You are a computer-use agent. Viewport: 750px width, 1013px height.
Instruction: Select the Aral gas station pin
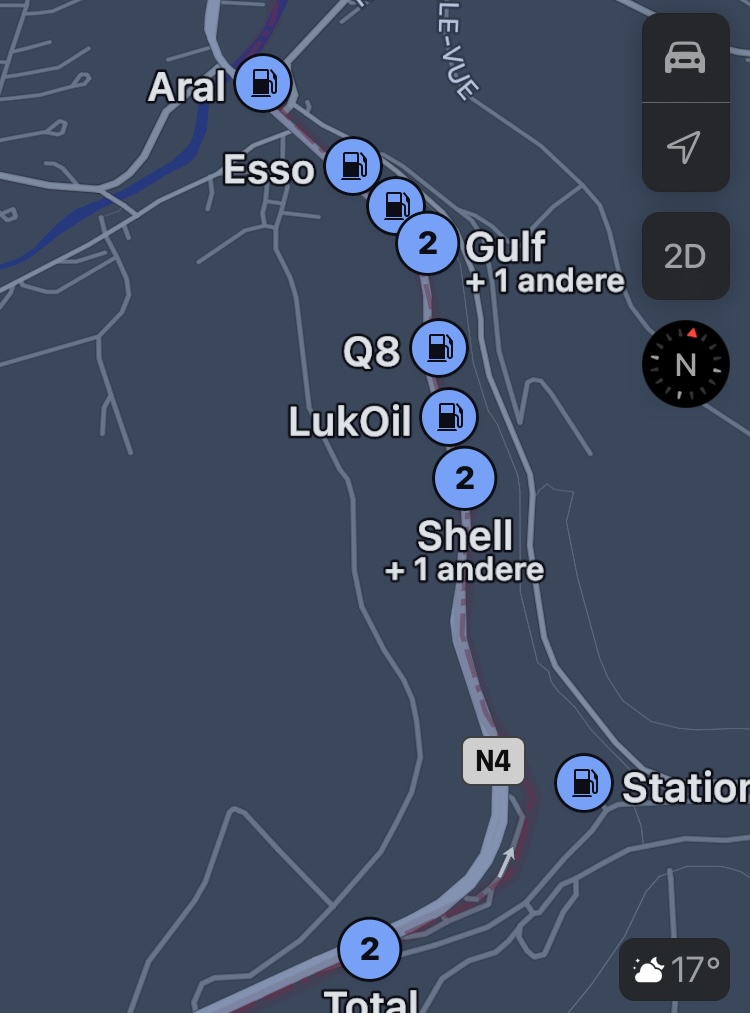[x=263, y=84]
